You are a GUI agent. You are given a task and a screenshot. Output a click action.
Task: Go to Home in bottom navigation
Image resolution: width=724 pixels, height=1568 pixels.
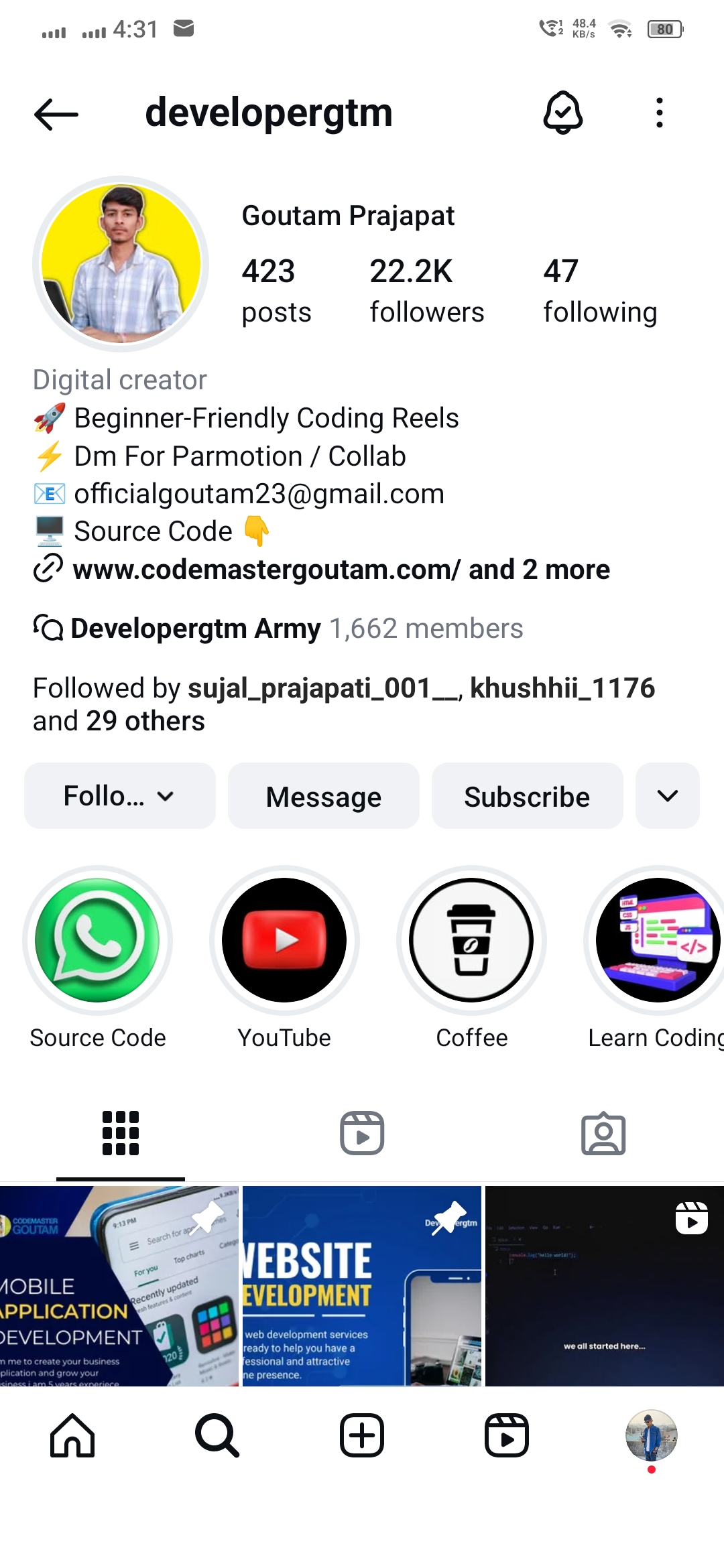tap(72, 1436)
